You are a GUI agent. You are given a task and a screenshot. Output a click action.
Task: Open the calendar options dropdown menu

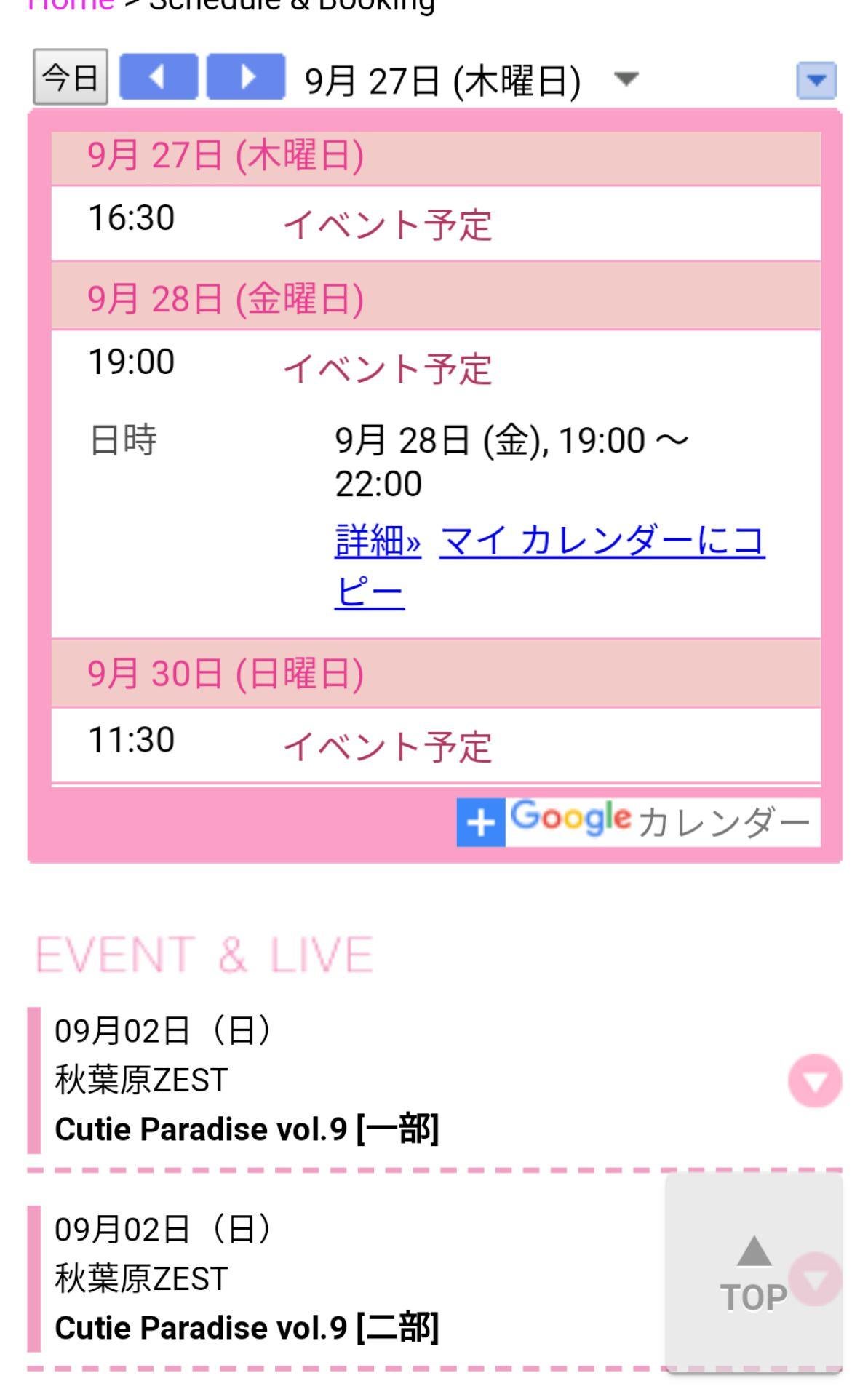[816, 80]
